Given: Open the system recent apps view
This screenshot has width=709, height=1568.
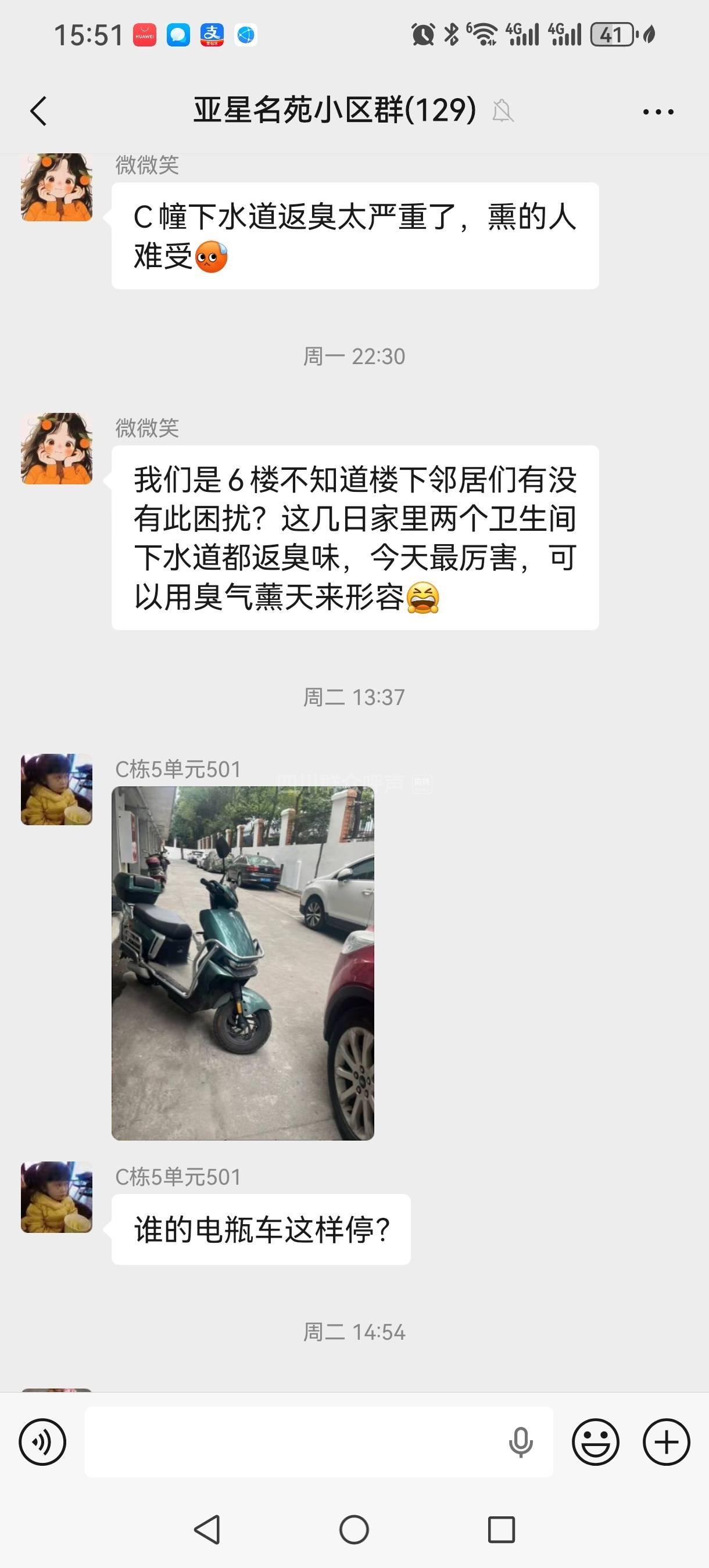Looking at the screenshot, I should [x=502, y=1530].
